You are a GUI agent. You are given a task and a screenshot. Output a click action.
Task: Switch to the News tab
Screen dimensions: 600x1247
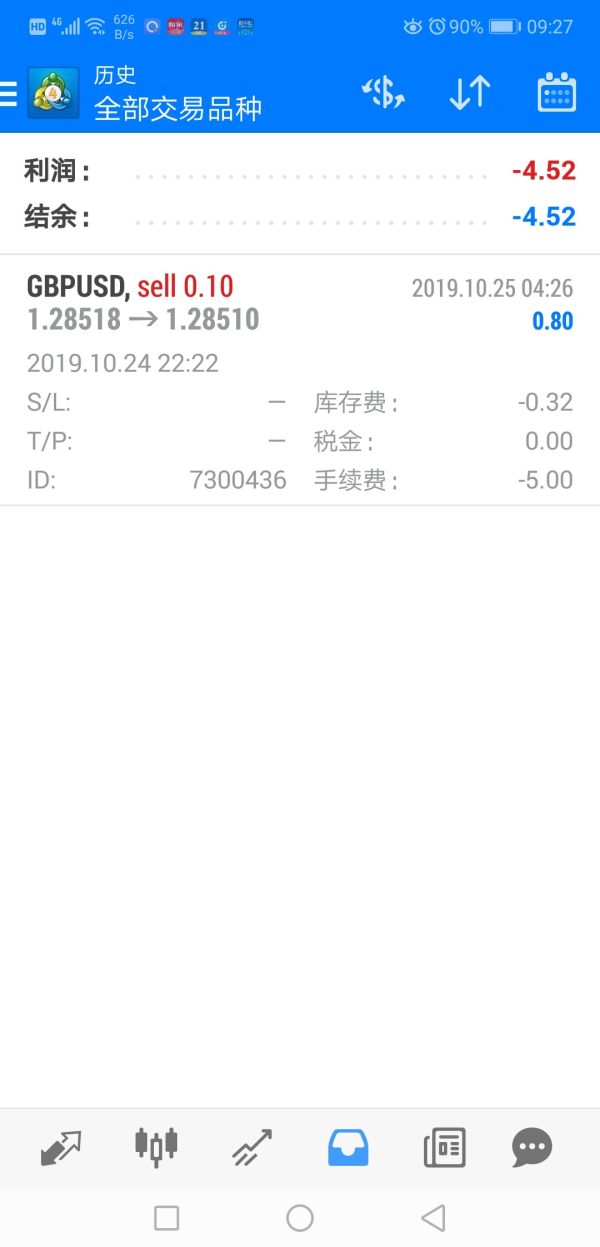point(444,1147)
